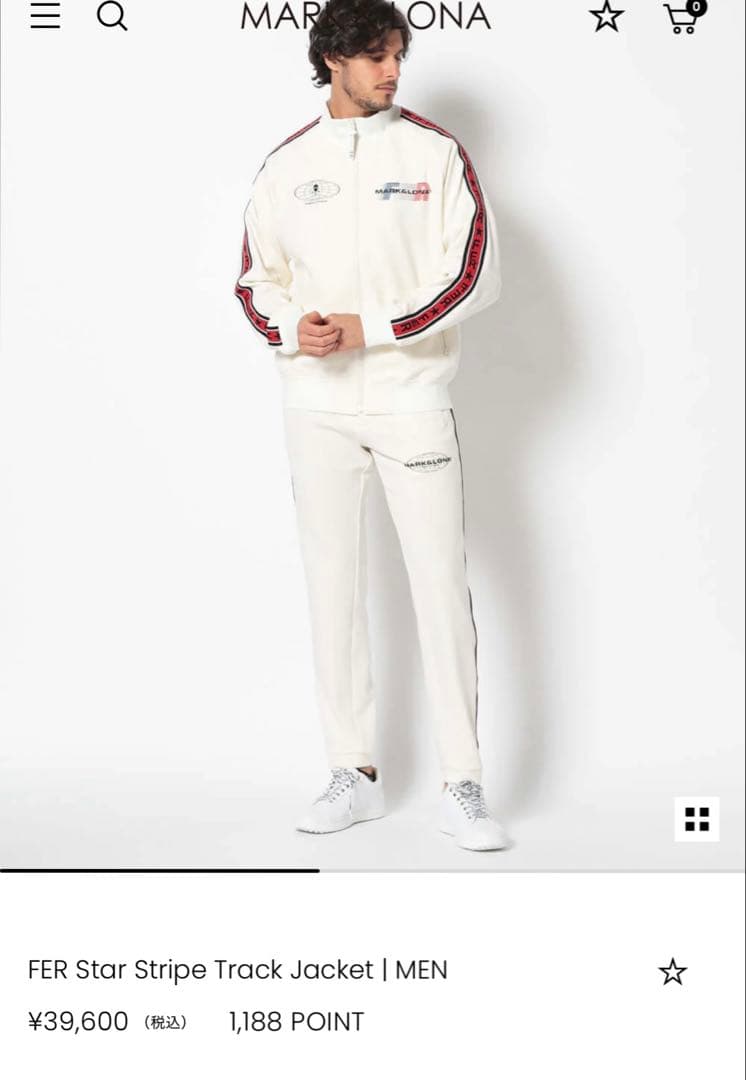Open the shopping cart

tap(684, 17)
